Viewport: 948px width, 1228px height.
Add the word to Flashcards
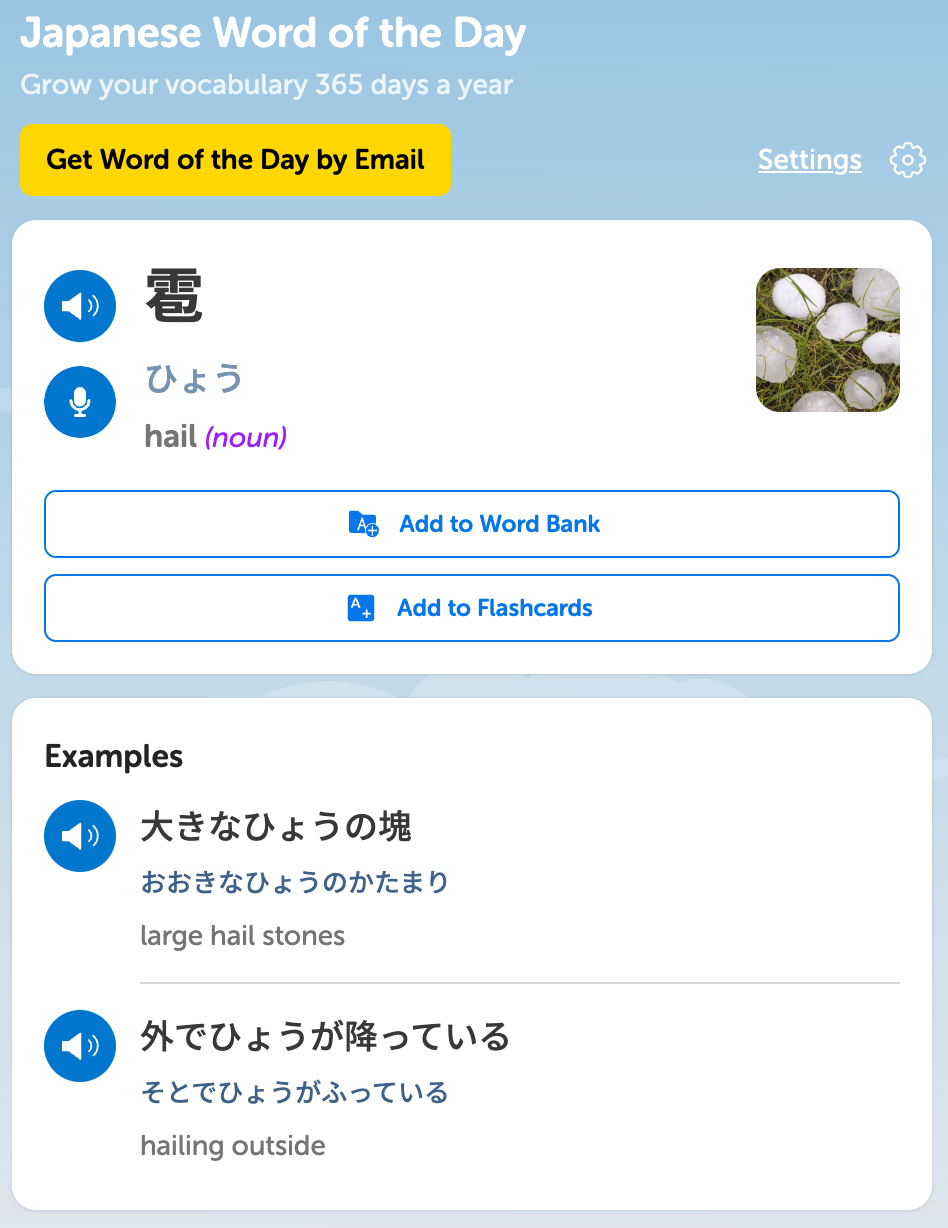tap(472, 608)
